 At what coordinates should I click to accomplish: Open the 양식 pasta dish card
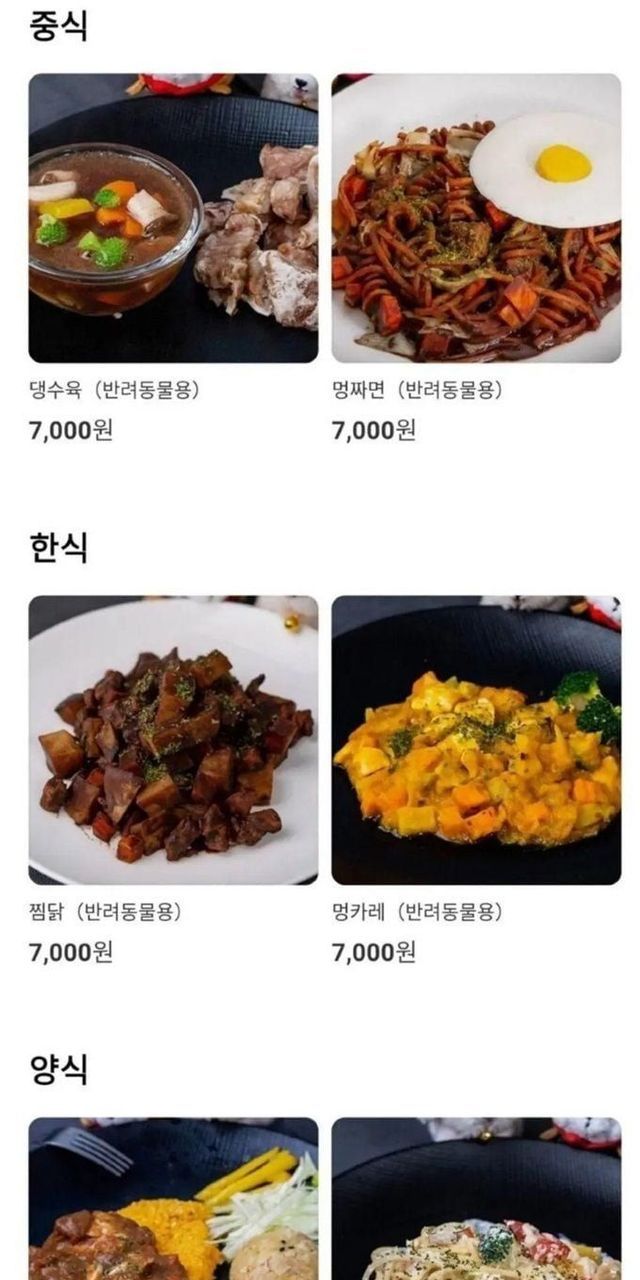tap(476, 1200)
